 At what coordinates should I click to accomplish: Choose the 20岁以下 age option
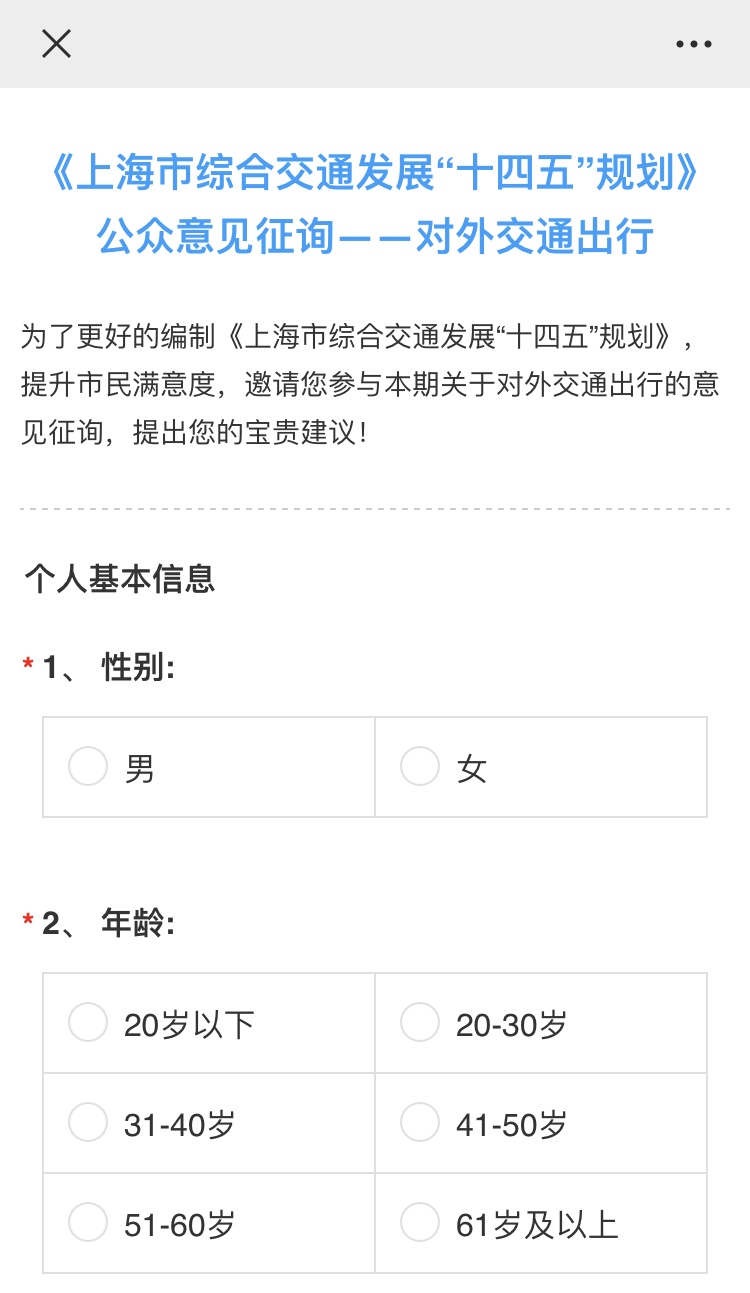coord(88,1023)
